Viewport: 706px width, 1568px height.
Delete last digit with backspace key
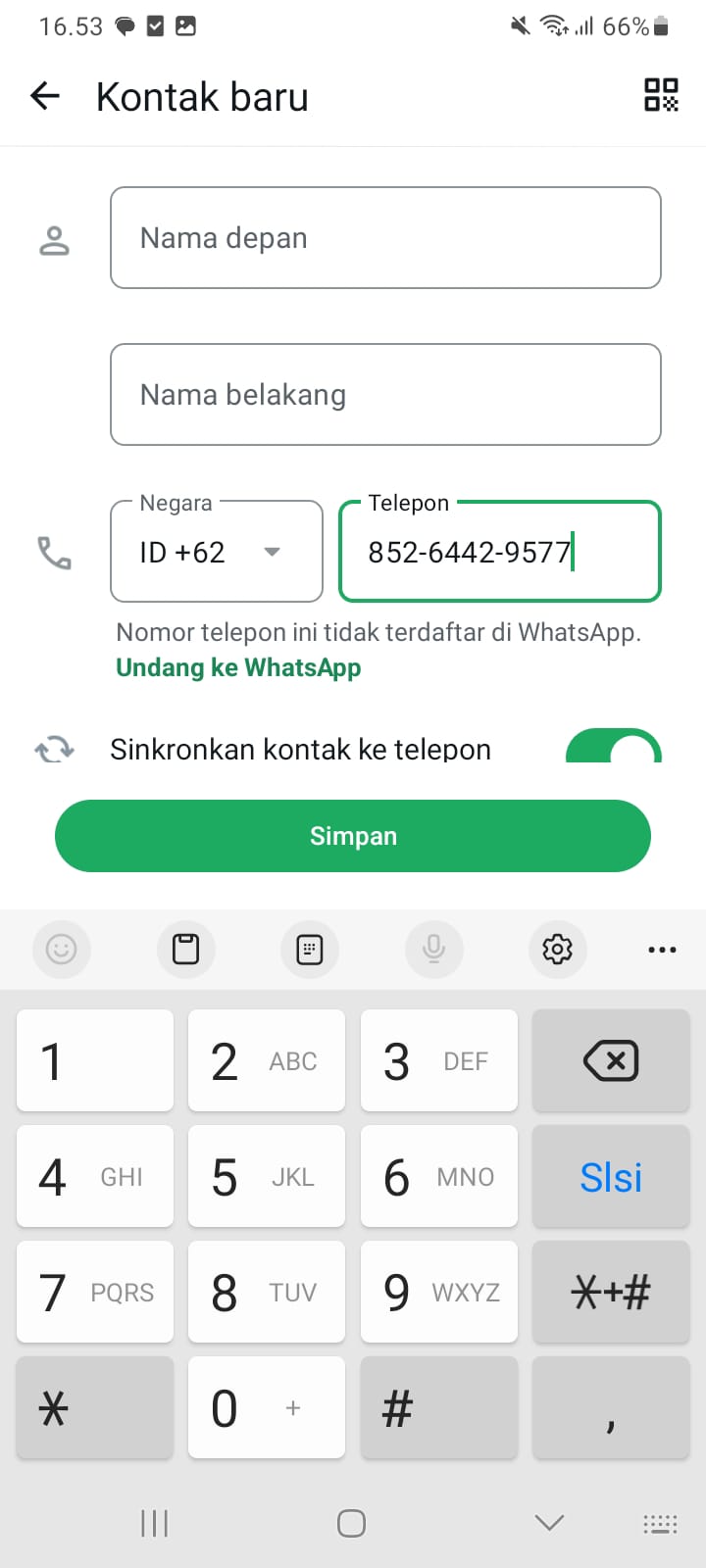[611, 1060]
